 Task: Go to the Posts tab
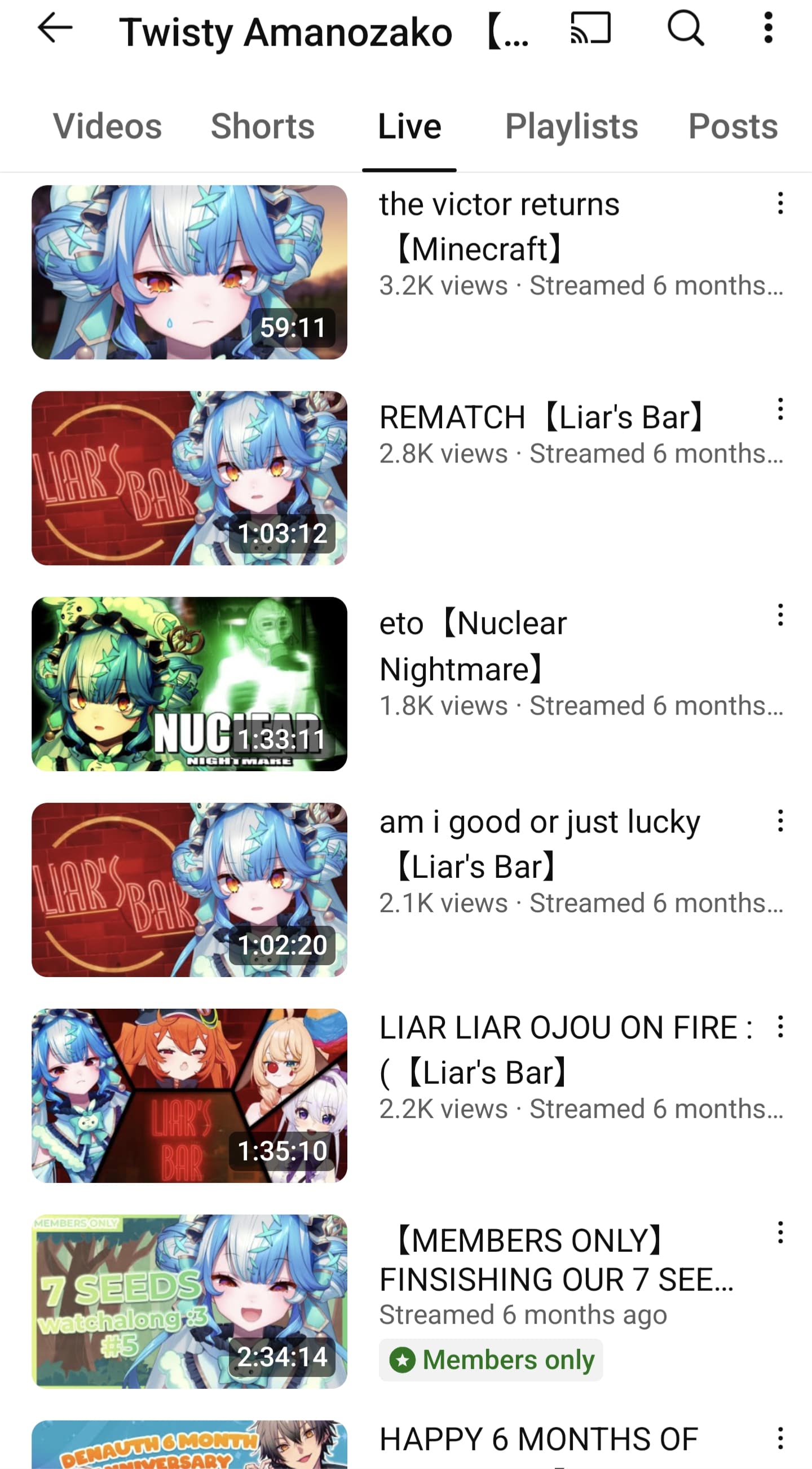(x=733, y=126)
